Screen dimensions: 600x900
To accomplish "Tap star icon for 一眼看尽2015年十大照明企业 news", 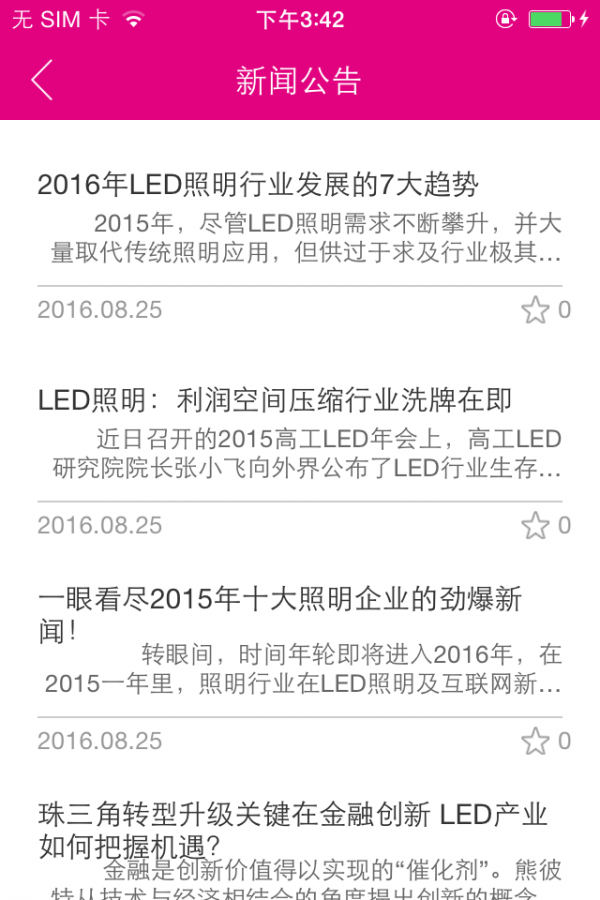I will click(535, 742).
